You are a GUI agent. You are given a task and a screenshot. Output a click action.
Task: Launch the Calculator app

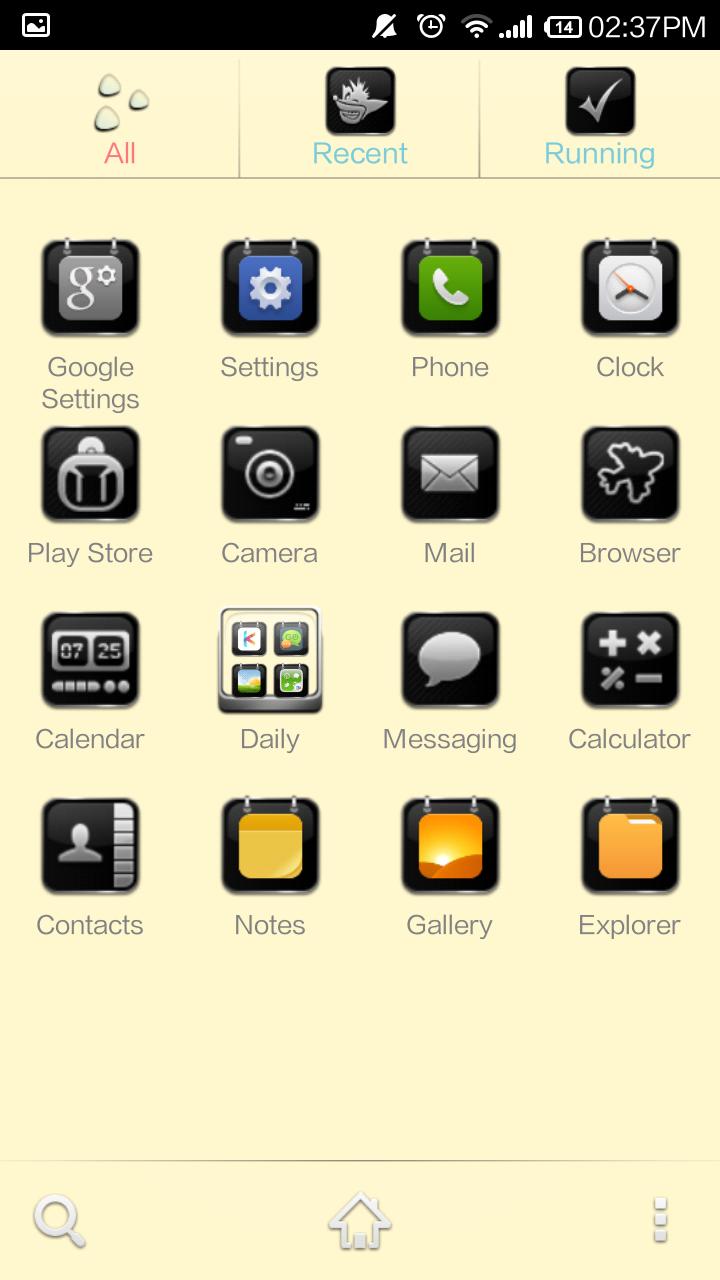pos(630,660)
